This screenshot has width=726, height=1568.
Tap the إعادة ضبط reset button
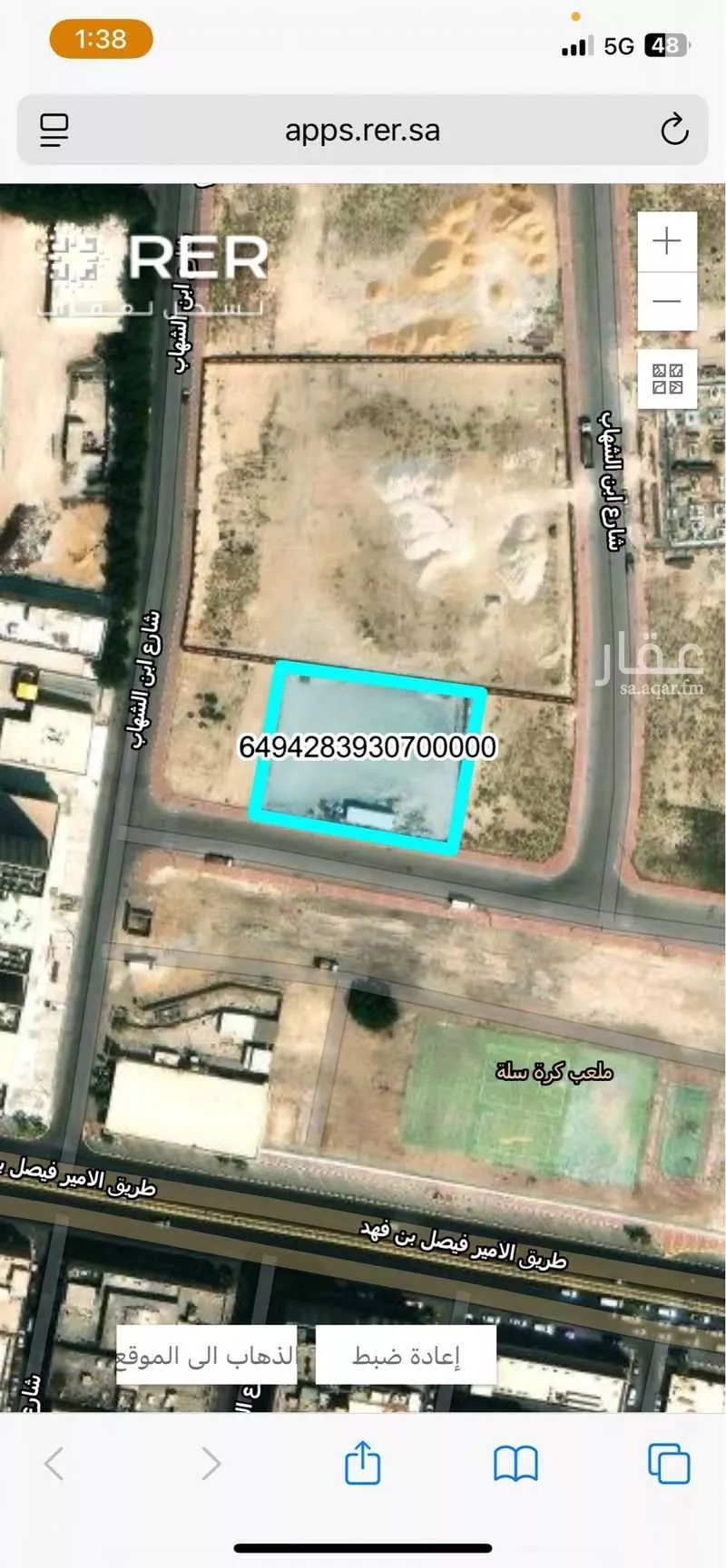(406, 1357)
